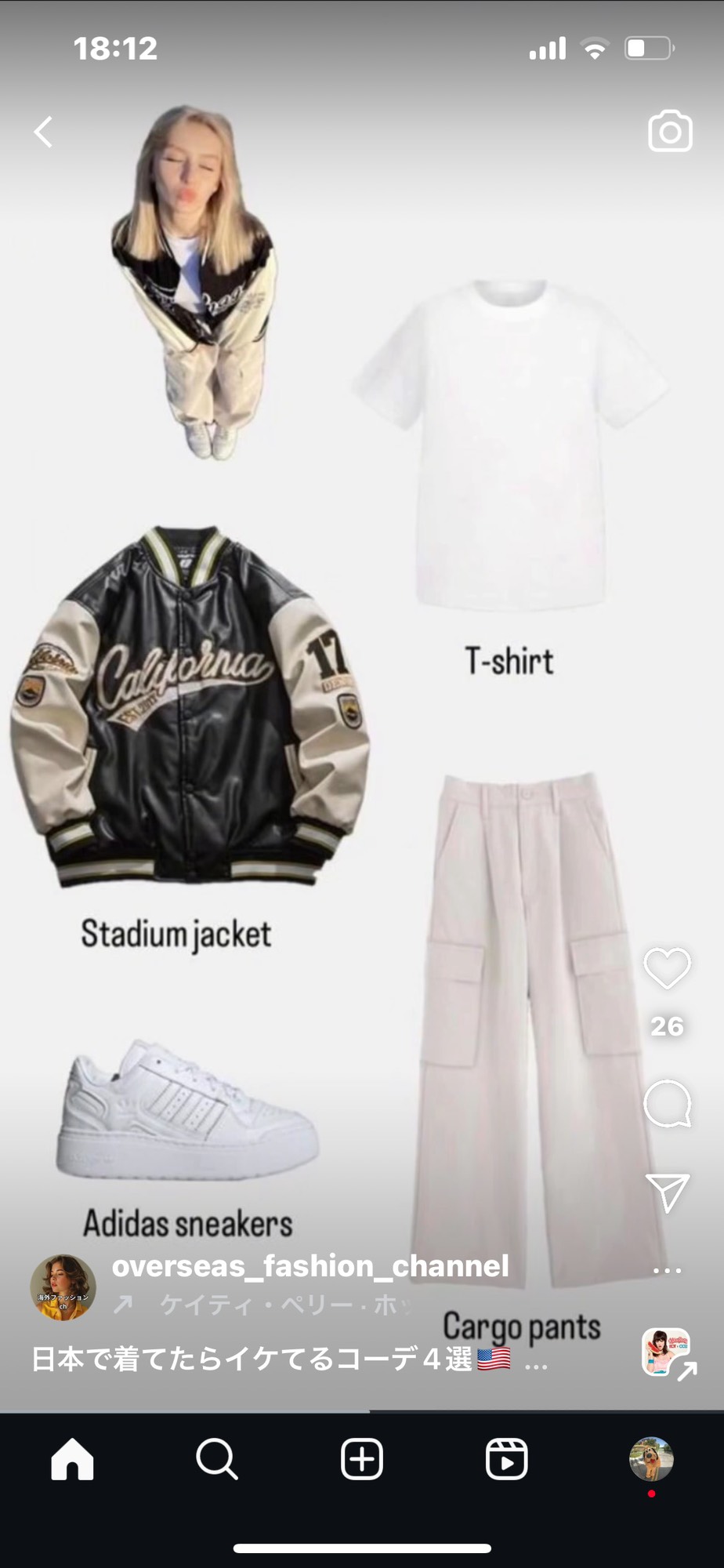Share this reel via the paper plane
724x1568 pixels.
[667, 1192]
